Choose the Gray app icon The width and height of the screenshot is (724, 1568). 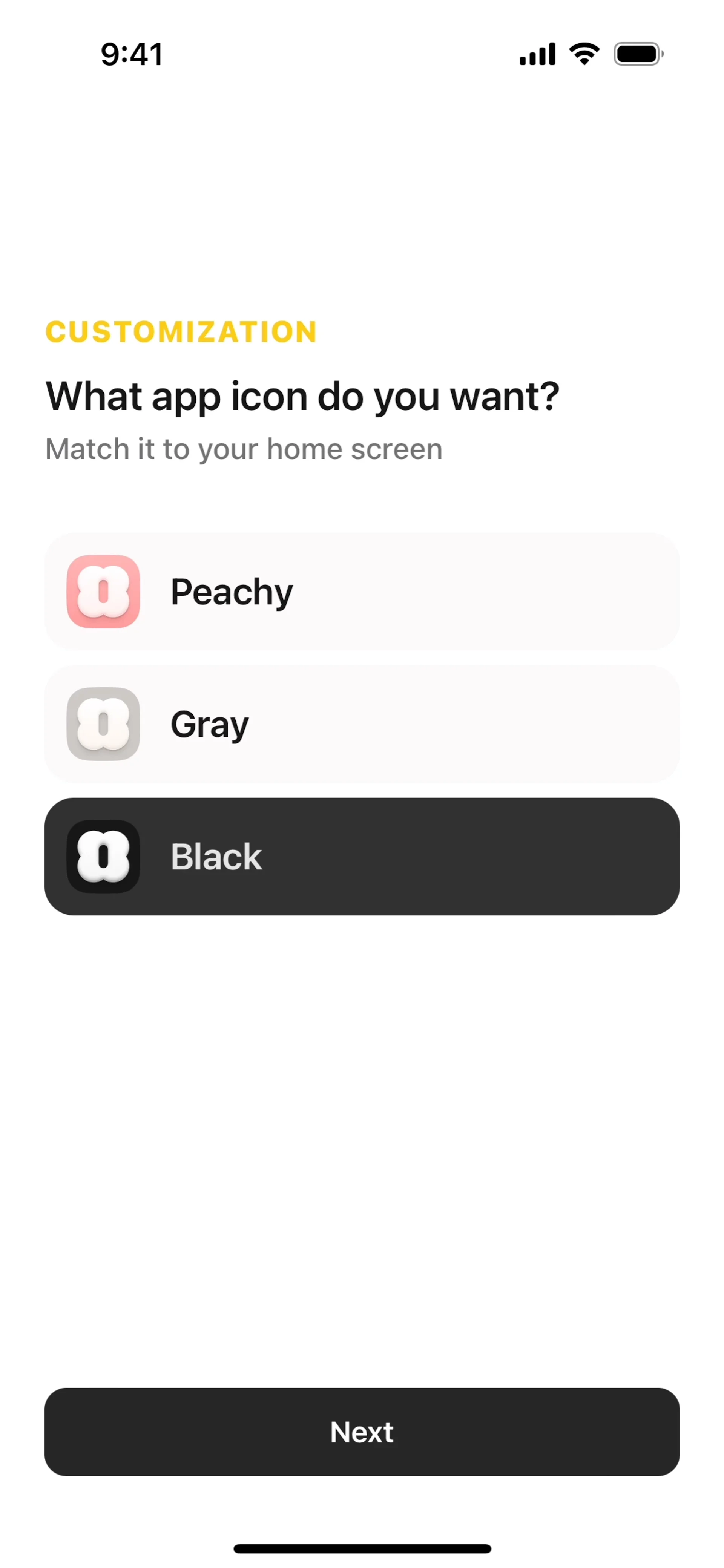pos(362,724)
